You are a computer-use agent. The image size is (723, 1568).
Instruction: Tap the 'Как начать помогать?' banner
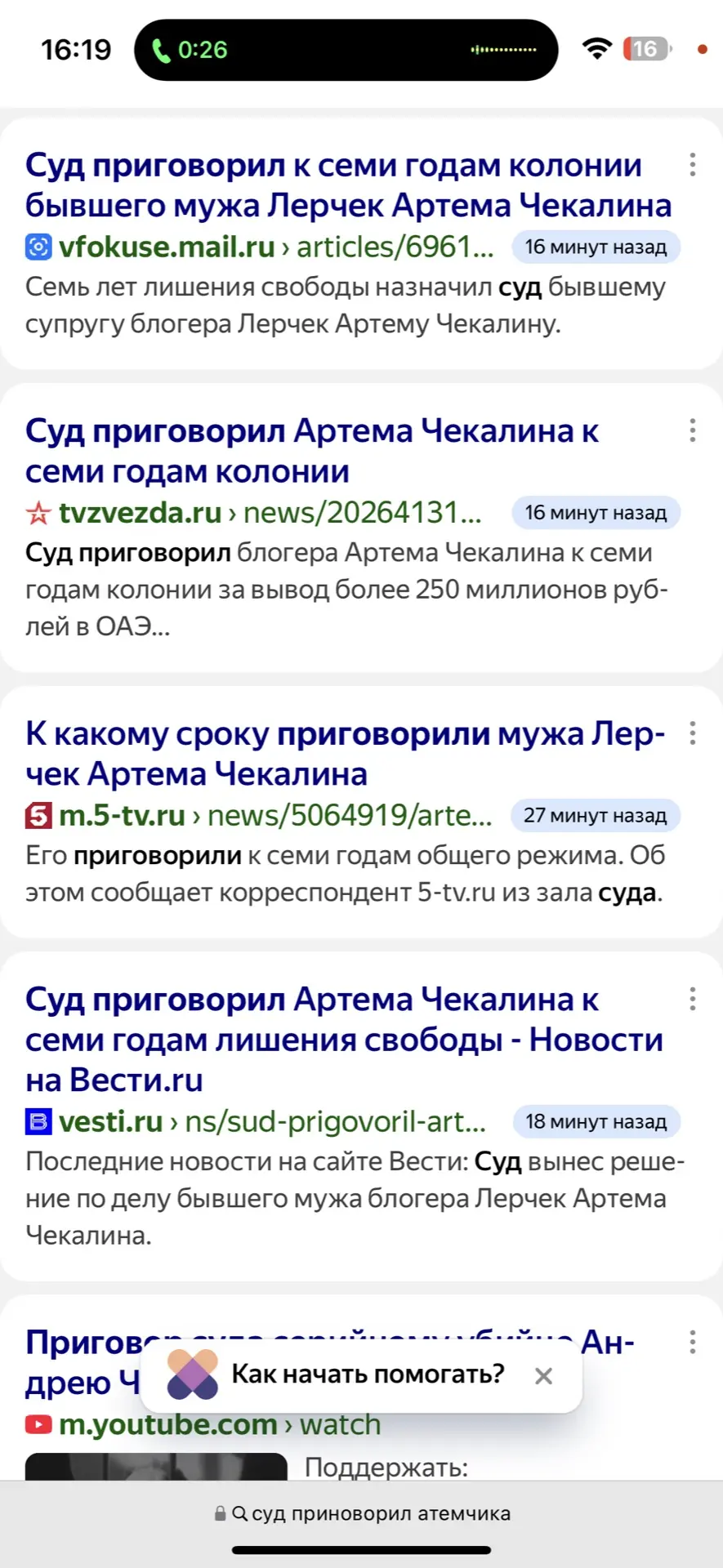pyautogui.click(x=368, y=1374)
